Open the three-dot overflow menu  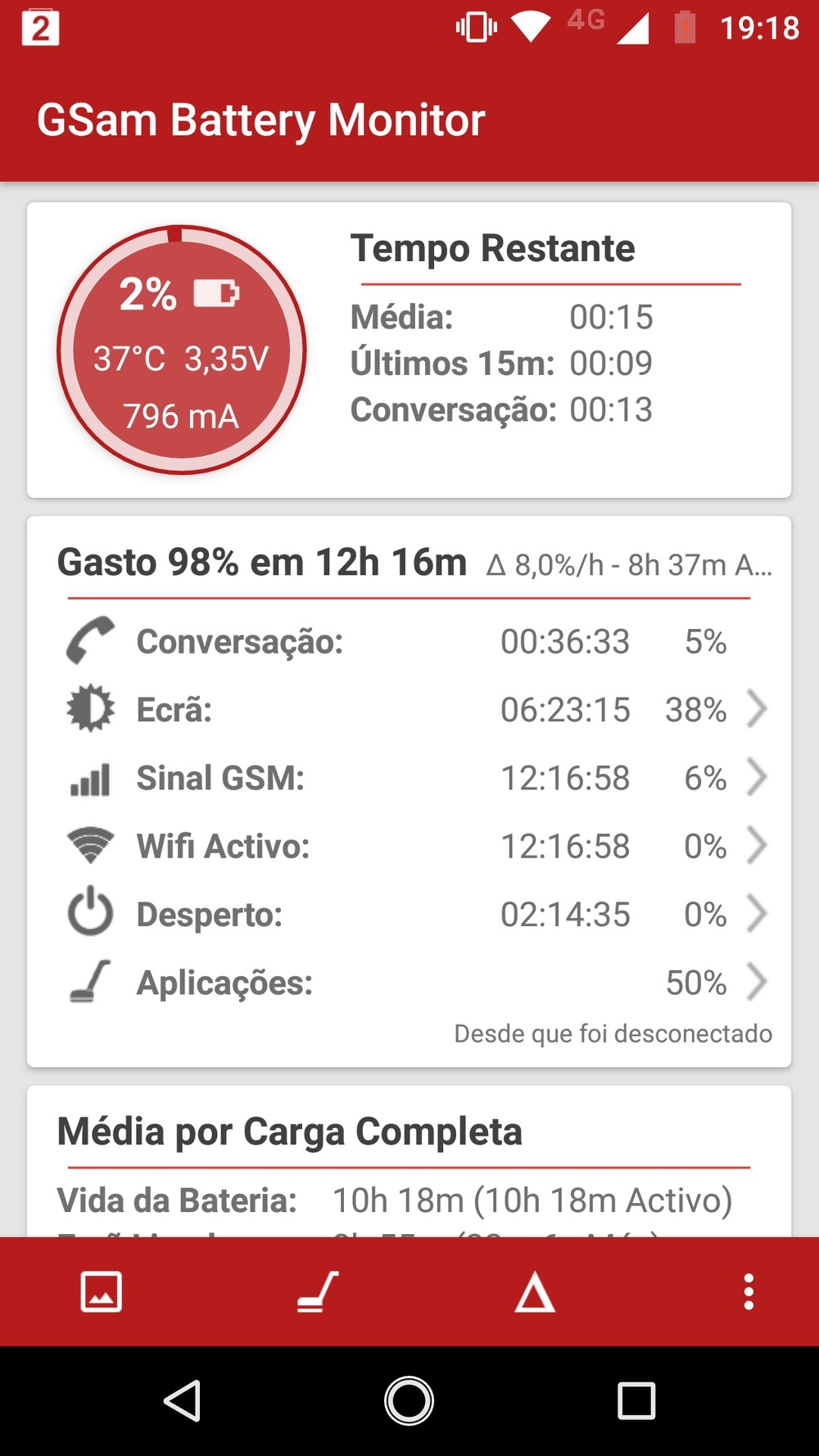pos(748,1292)
